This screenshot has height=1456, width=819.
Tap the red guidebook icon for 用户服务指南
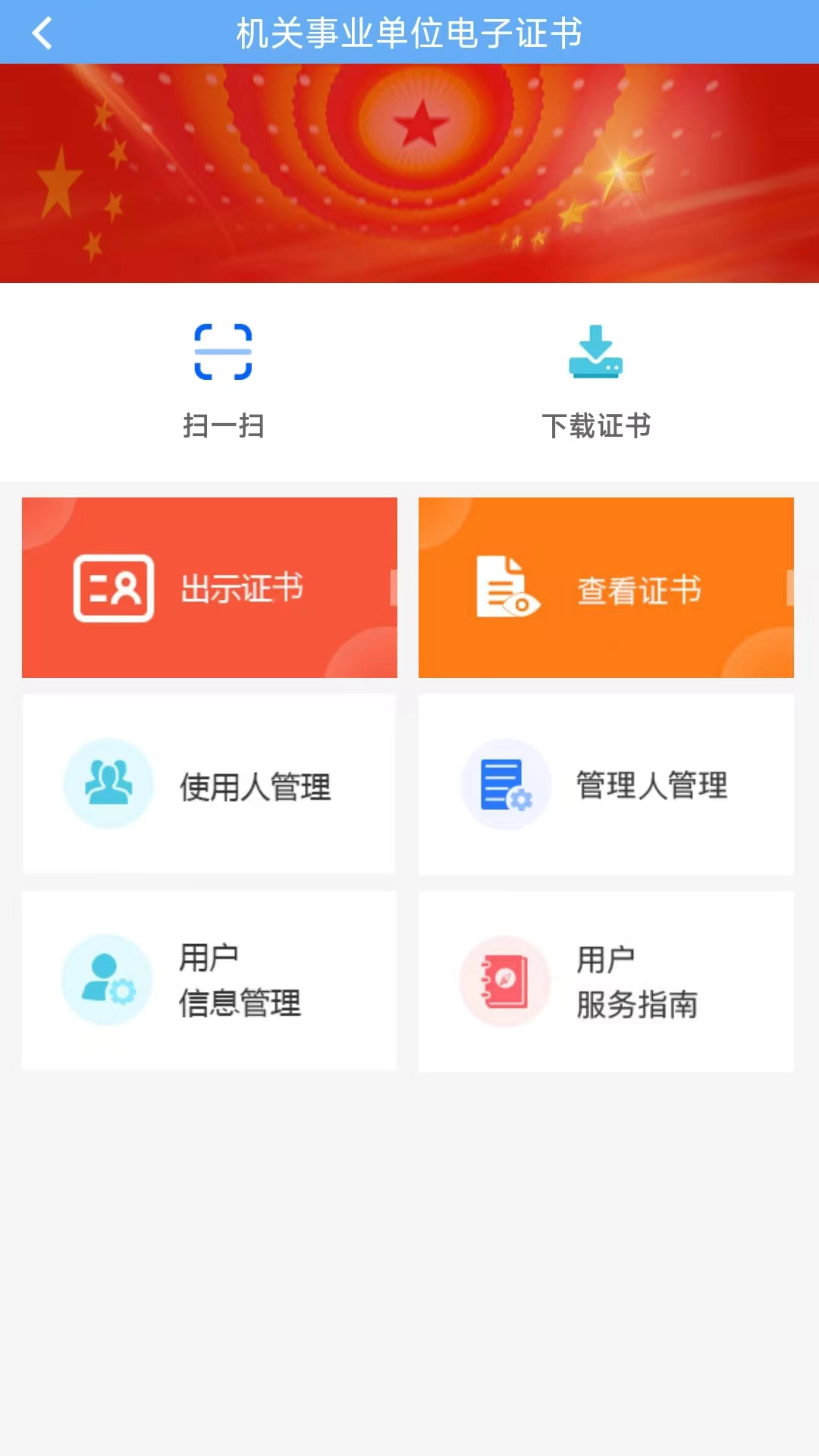tap(506, 981)
